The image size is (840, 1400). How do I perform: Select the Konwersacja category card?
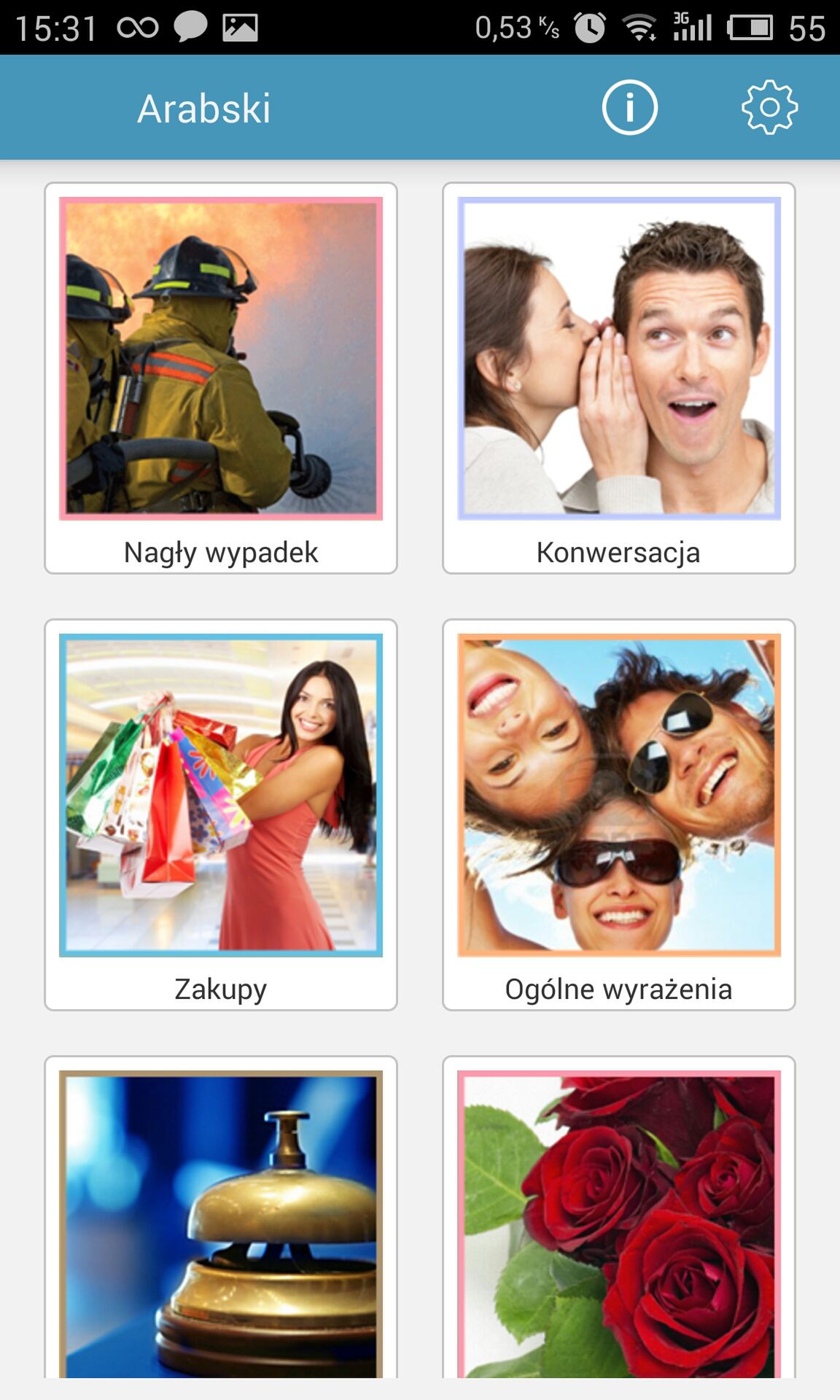[x=618, y=378]
